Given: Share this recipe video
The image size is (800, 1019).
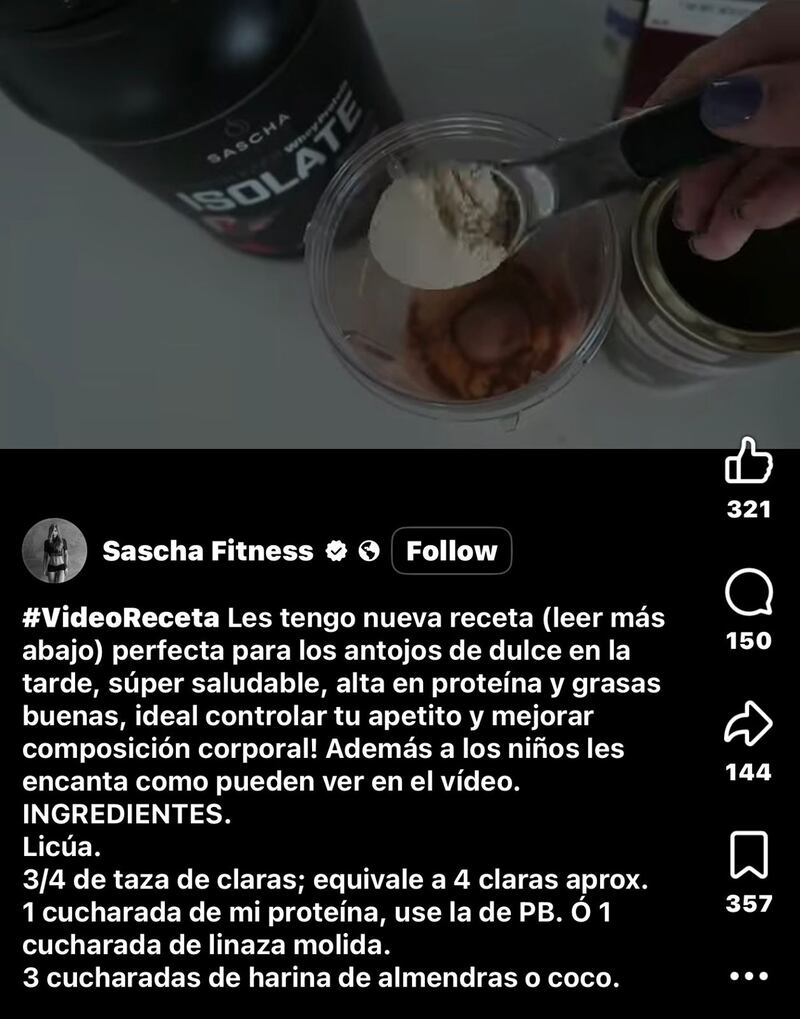Looking at the screenshot, I should coord(748,726).
